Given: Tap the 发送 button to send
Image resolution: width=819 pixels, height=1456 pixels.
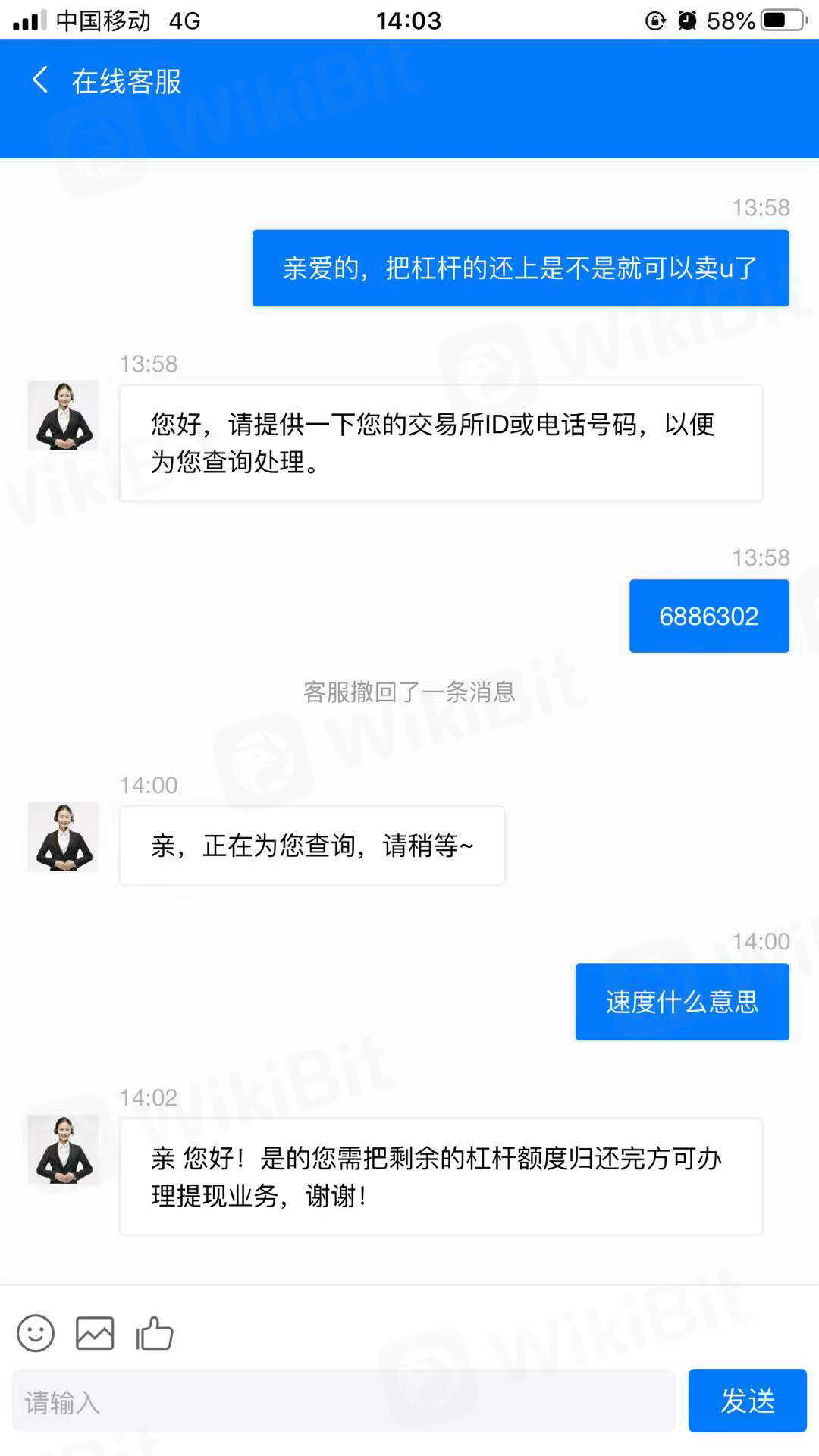Looking at the screenshot, I should pyautogui.click(x=747, y=1401).
